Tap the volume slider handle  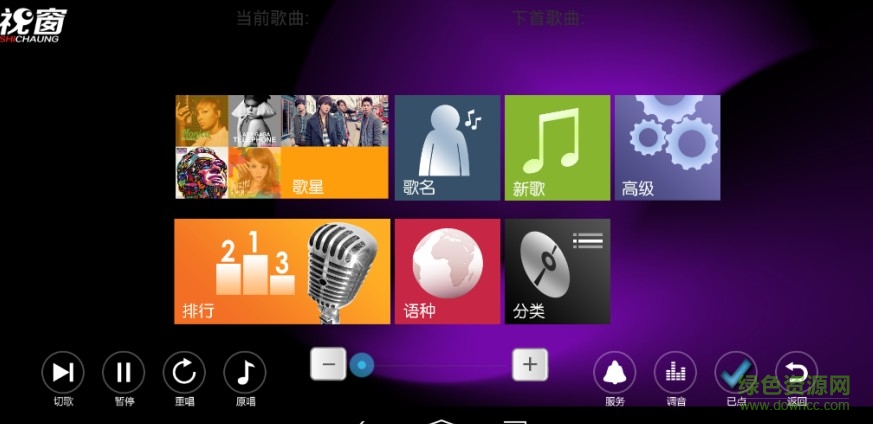362,365
